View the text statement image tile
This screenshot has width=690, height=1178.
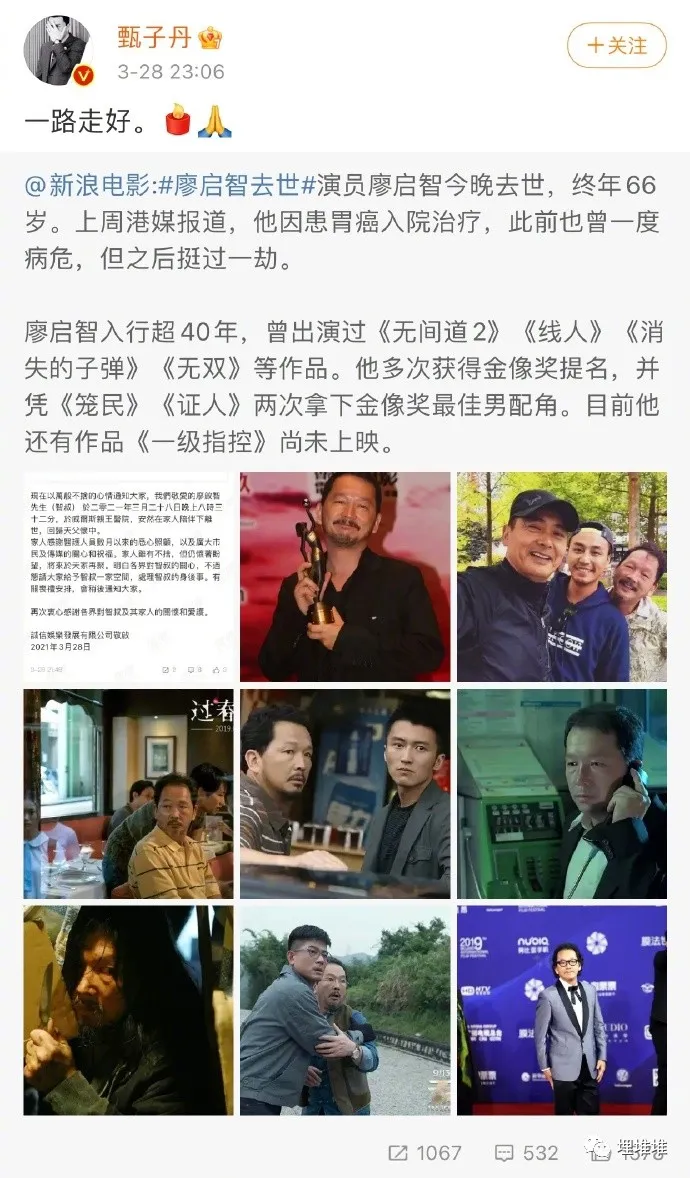point(128,577)
